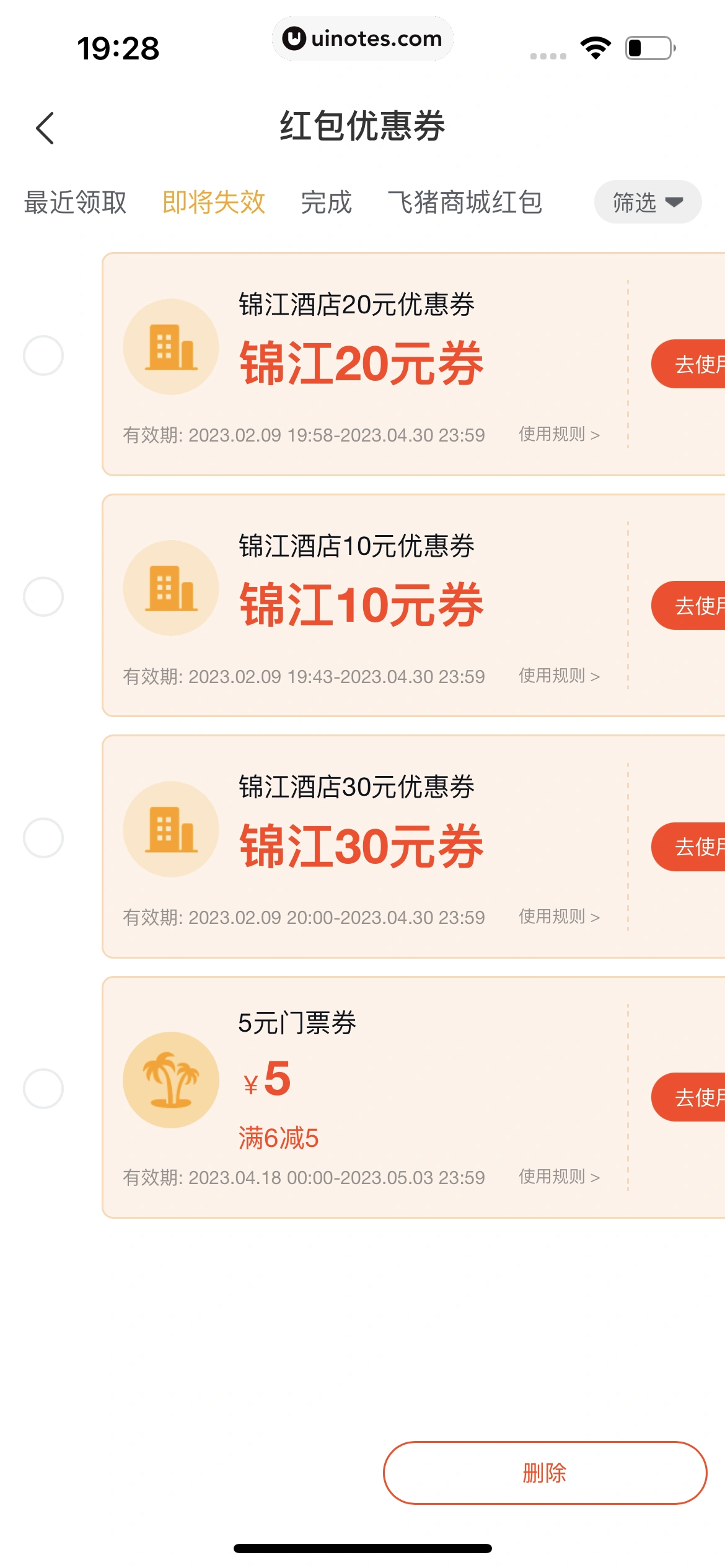View 使用规则 for the 锦江20元券 coupon
This screenshot has width=725, height=1568.
[559, 435]
